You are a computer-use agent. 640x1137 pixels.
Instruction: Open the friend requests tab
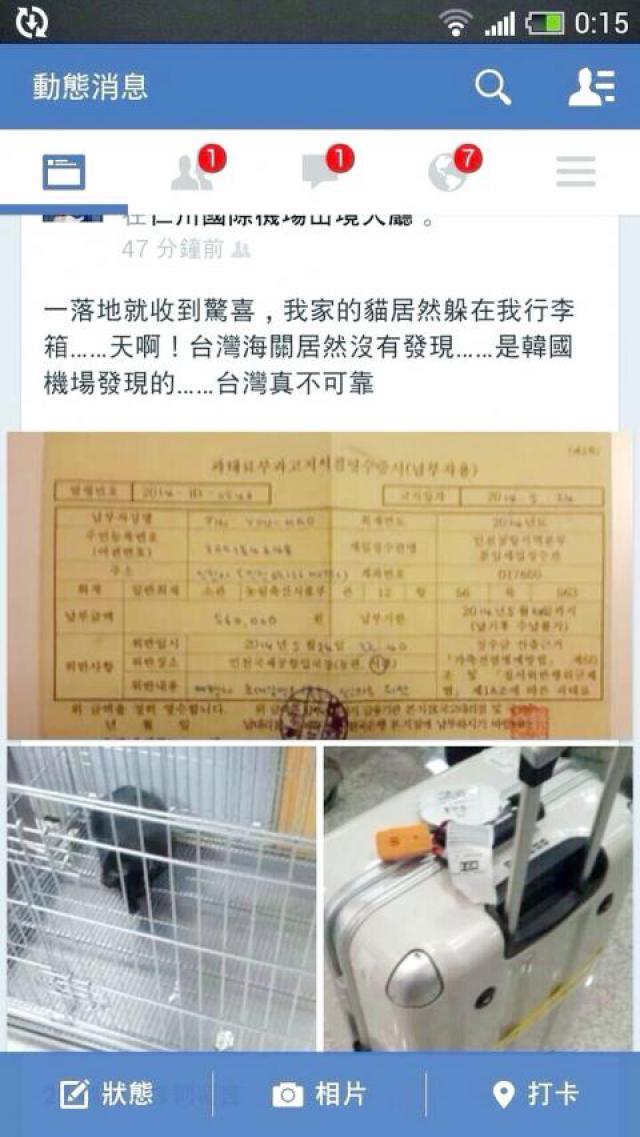tap(192, 172)
